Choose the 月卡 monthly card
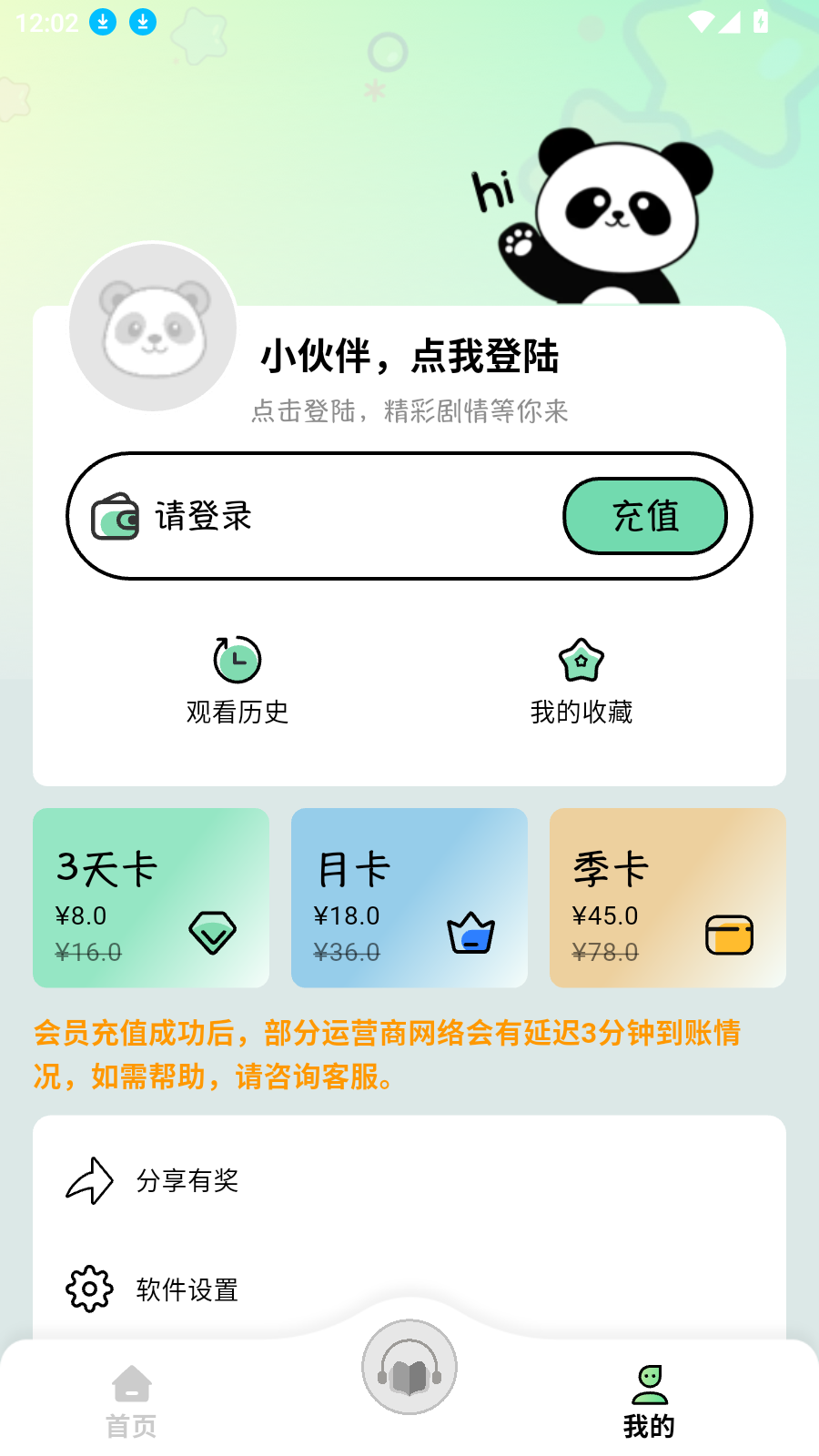The width and height of the screenshot is (819, 1456). click(x=409, y=896)
